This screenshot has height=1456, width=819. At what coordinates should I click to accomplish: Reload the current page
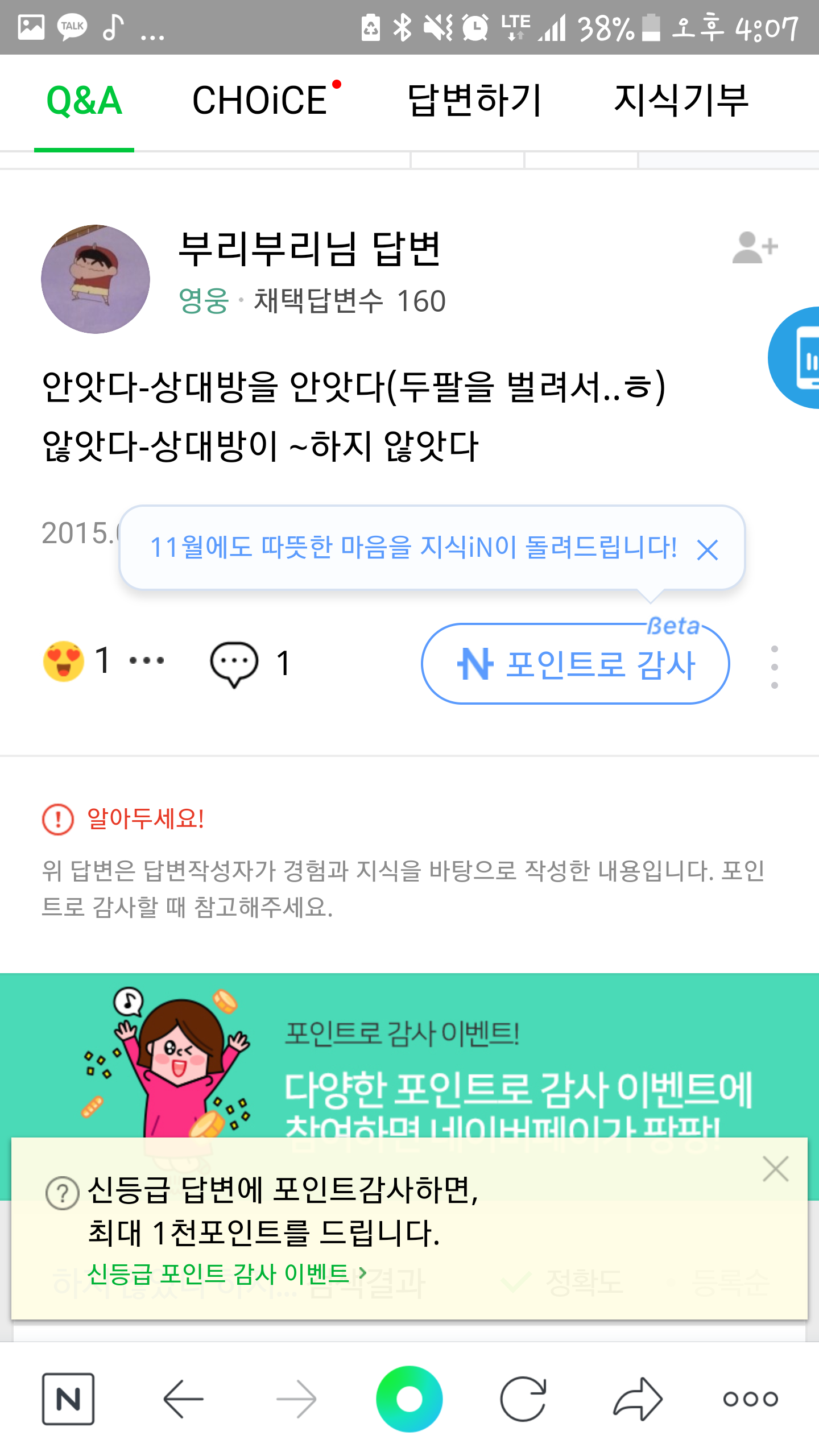click(523, 1399)
